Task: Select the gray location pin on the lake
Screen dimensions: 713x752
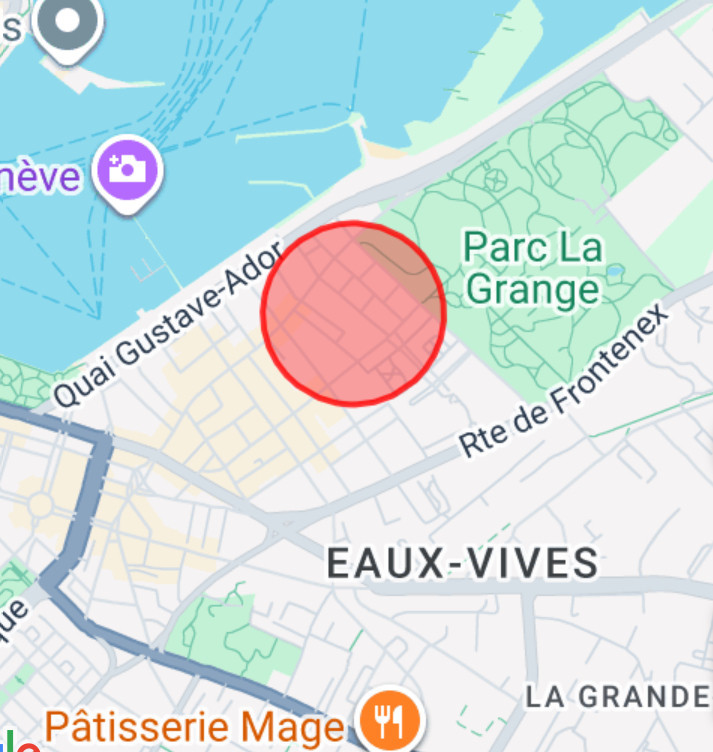Action: tap(68, 22)
